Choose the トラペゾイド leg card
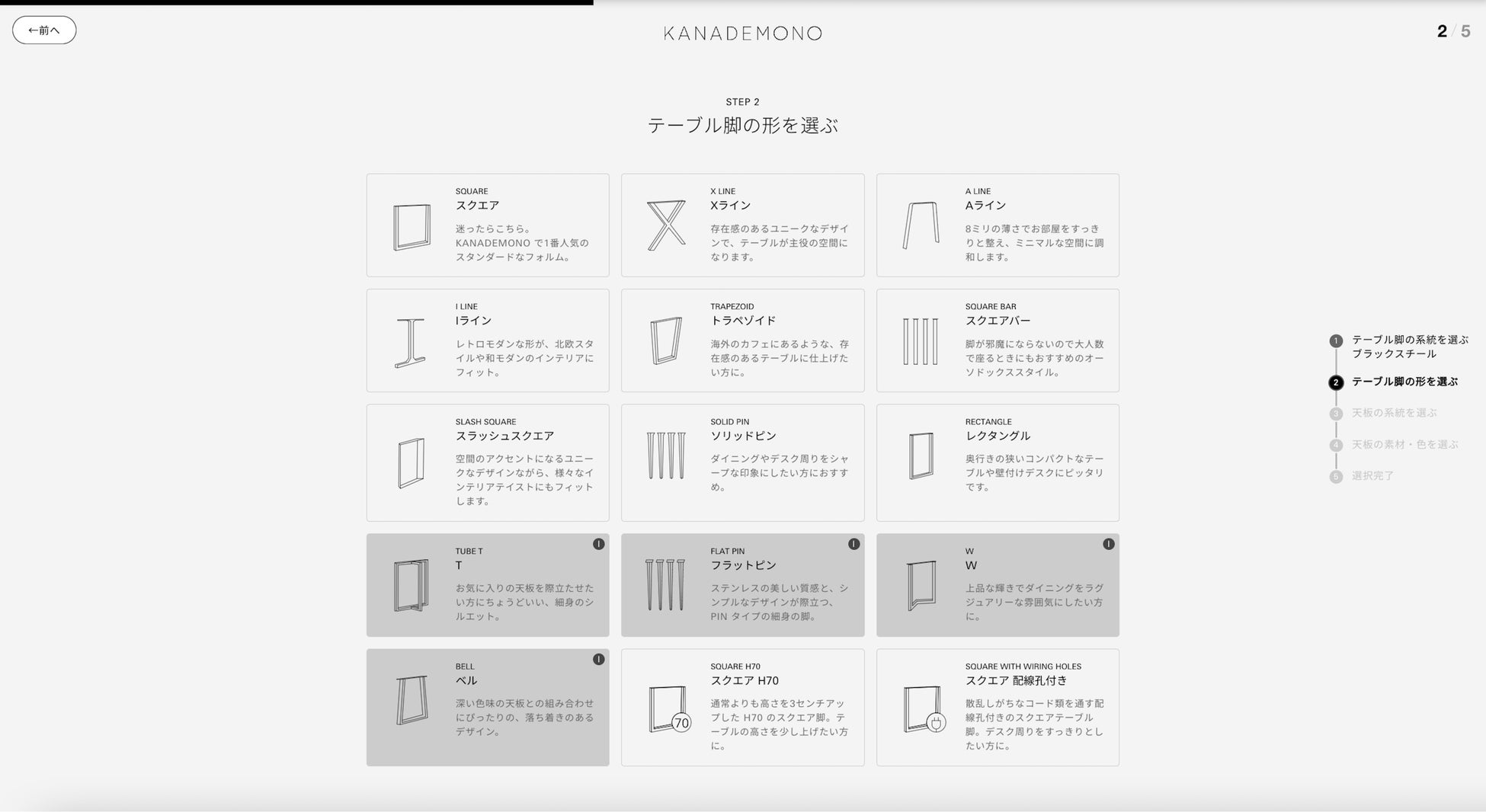 [742, 340]
